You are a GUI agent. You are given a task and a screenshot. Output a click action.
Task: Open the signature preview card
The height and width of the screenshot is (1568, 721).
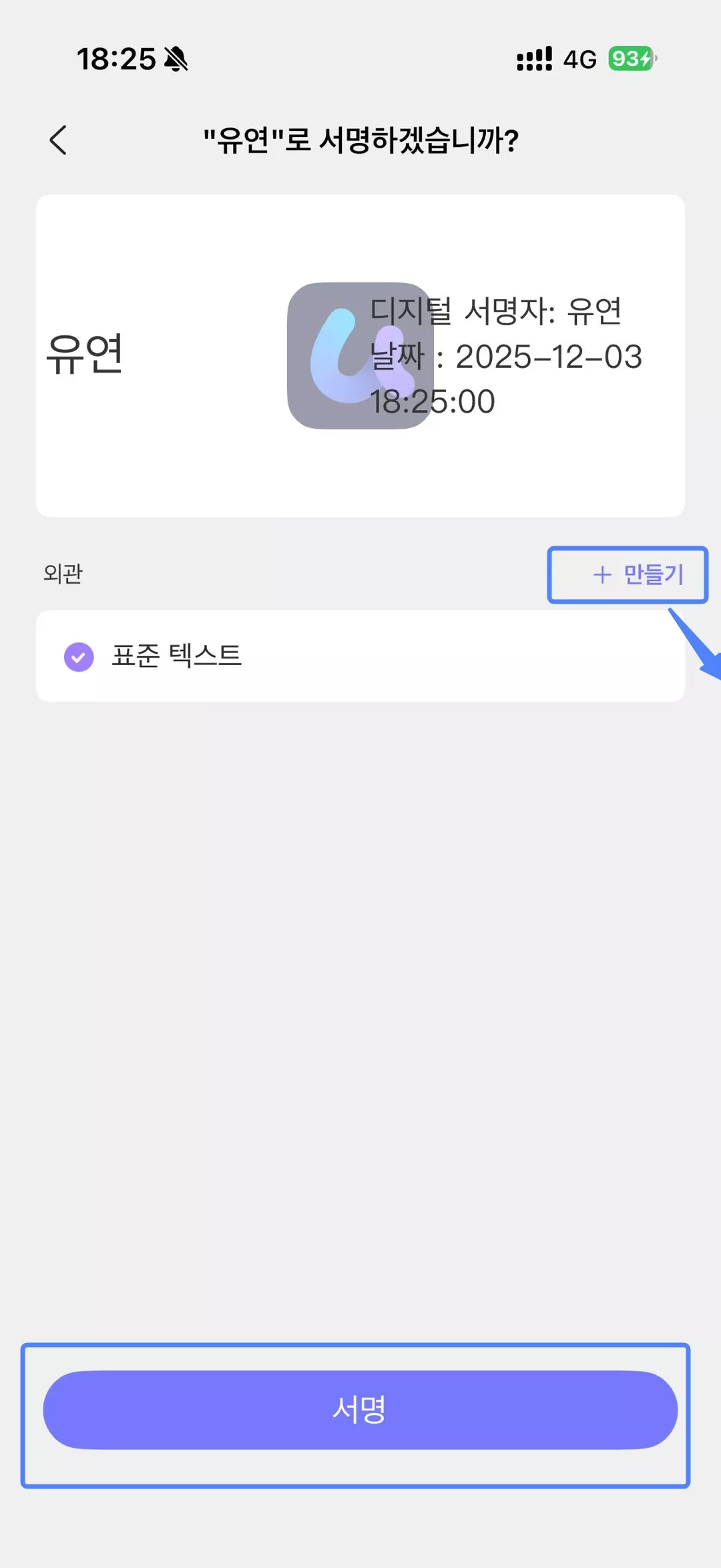point(360,354)
